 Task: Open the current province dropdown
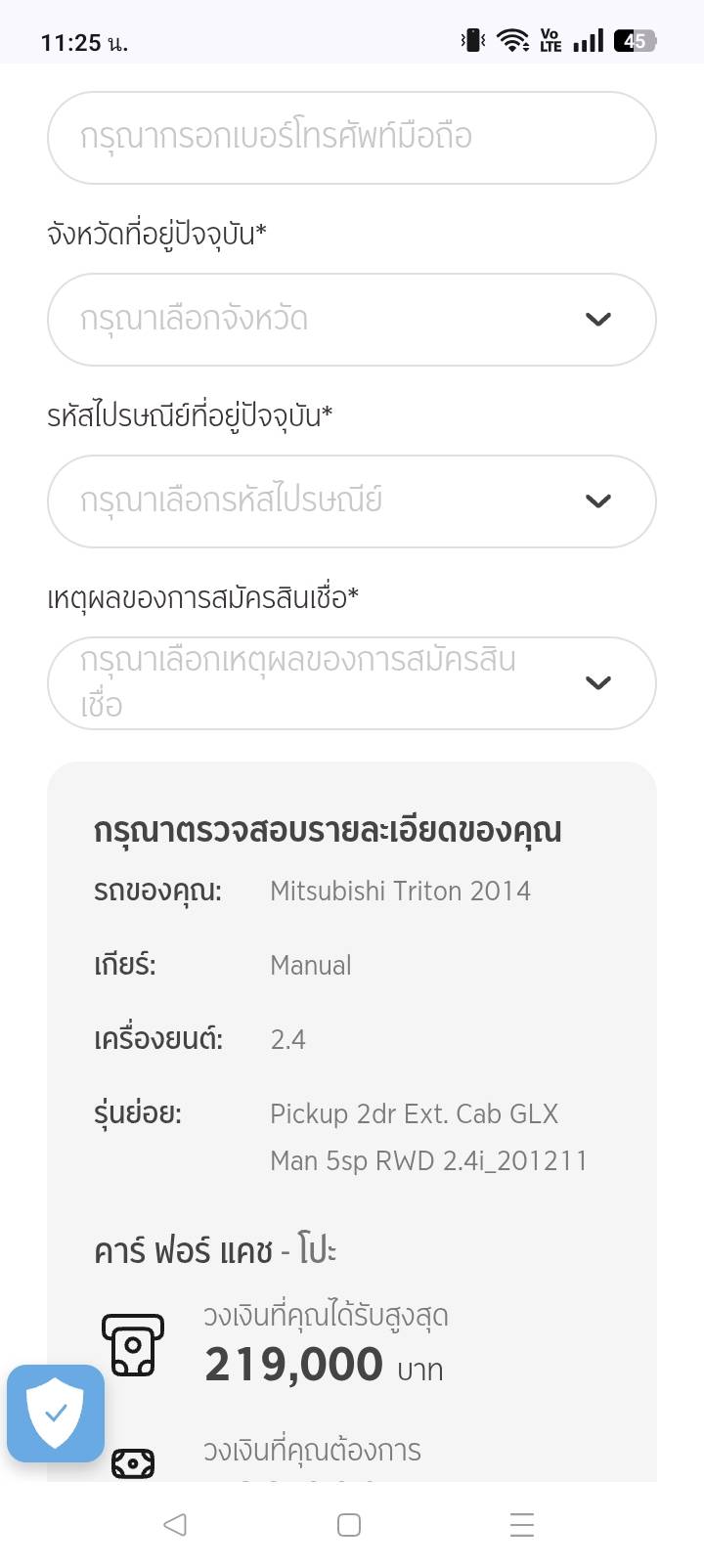point(351,320)
